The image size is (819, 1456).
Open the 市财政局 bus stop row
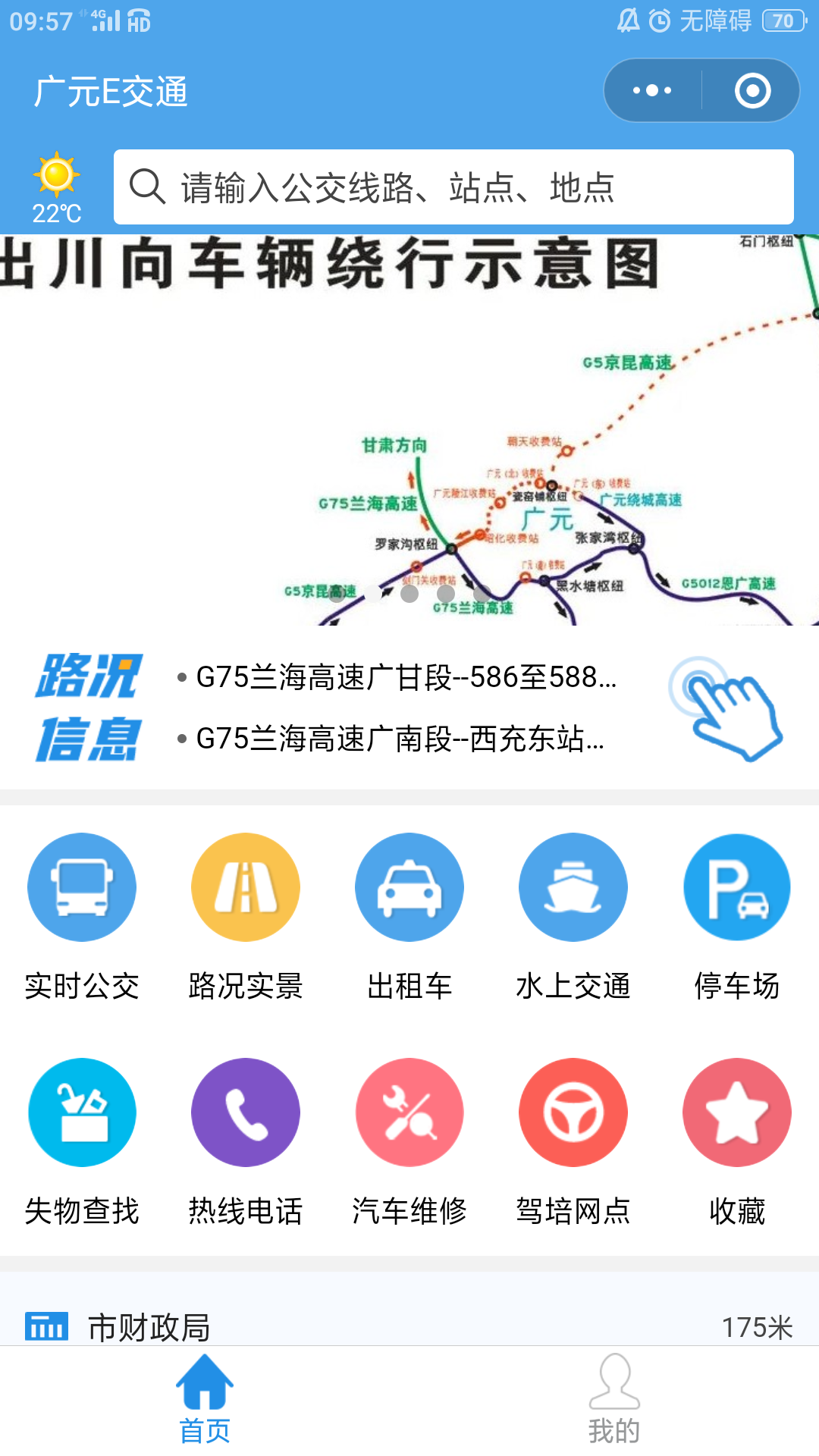[409, 1327]
